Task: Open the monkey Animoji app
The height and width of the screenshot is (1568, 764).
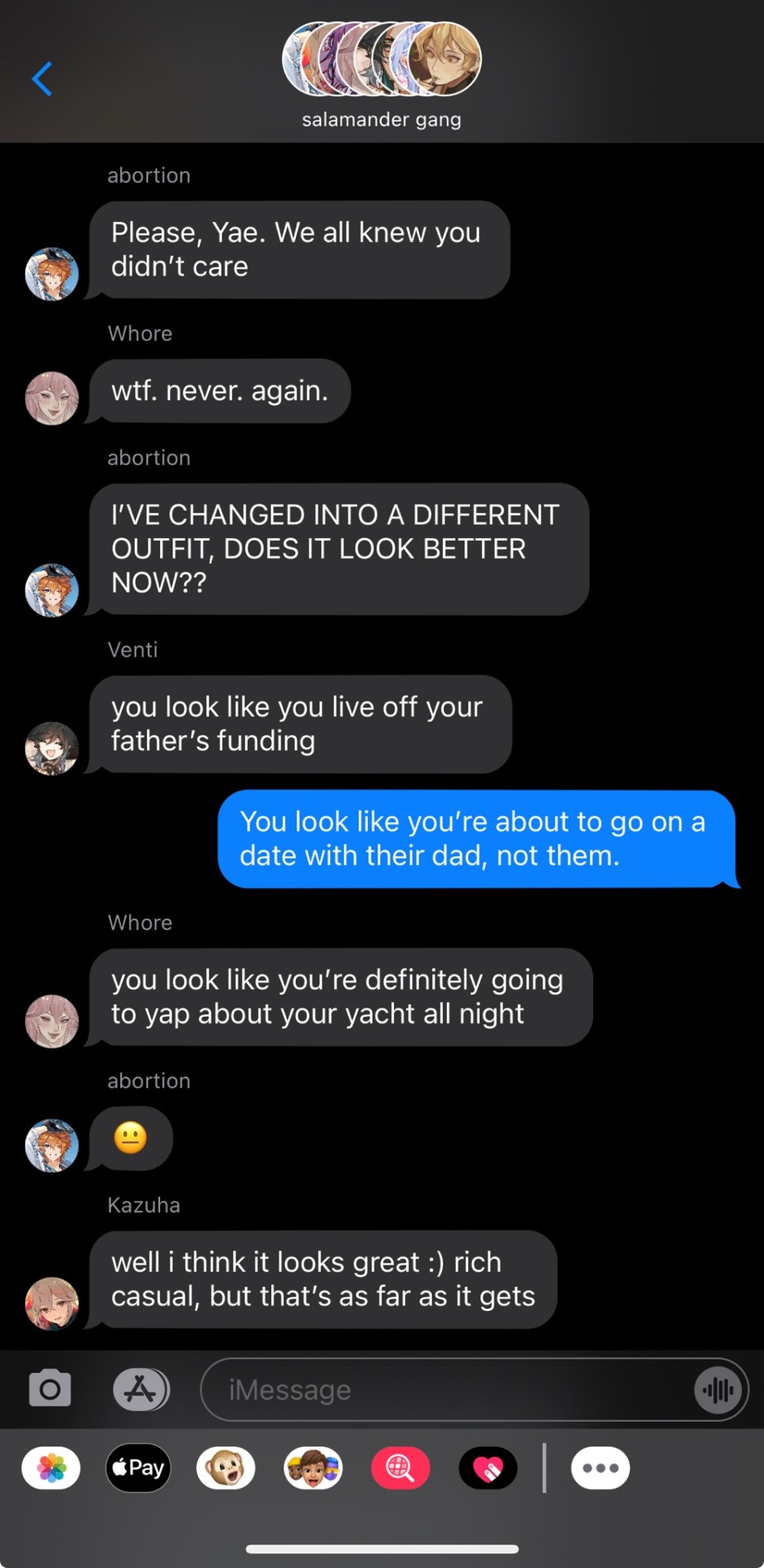Action: 226,1468
